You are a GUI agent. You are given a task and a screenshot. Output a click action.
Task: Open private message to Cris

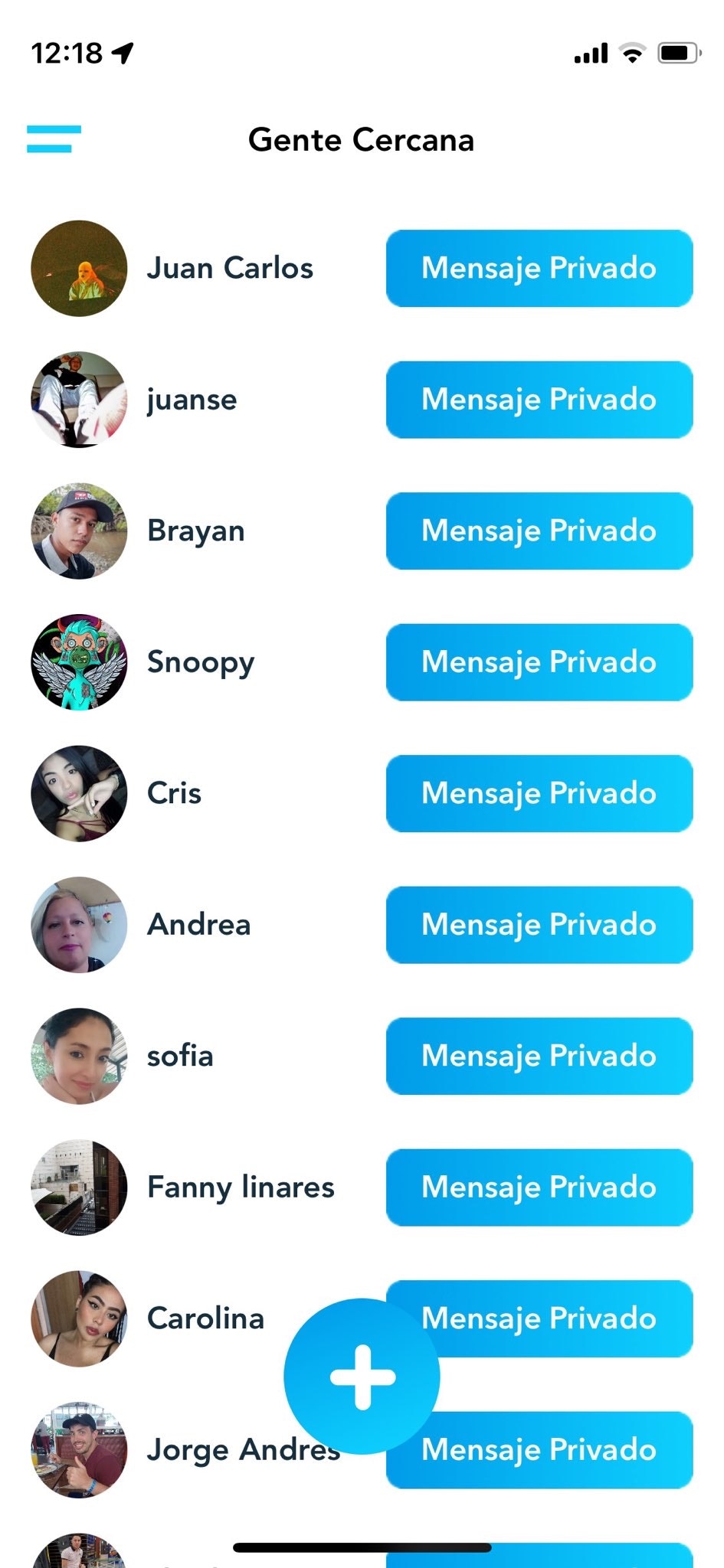[539, 794]
